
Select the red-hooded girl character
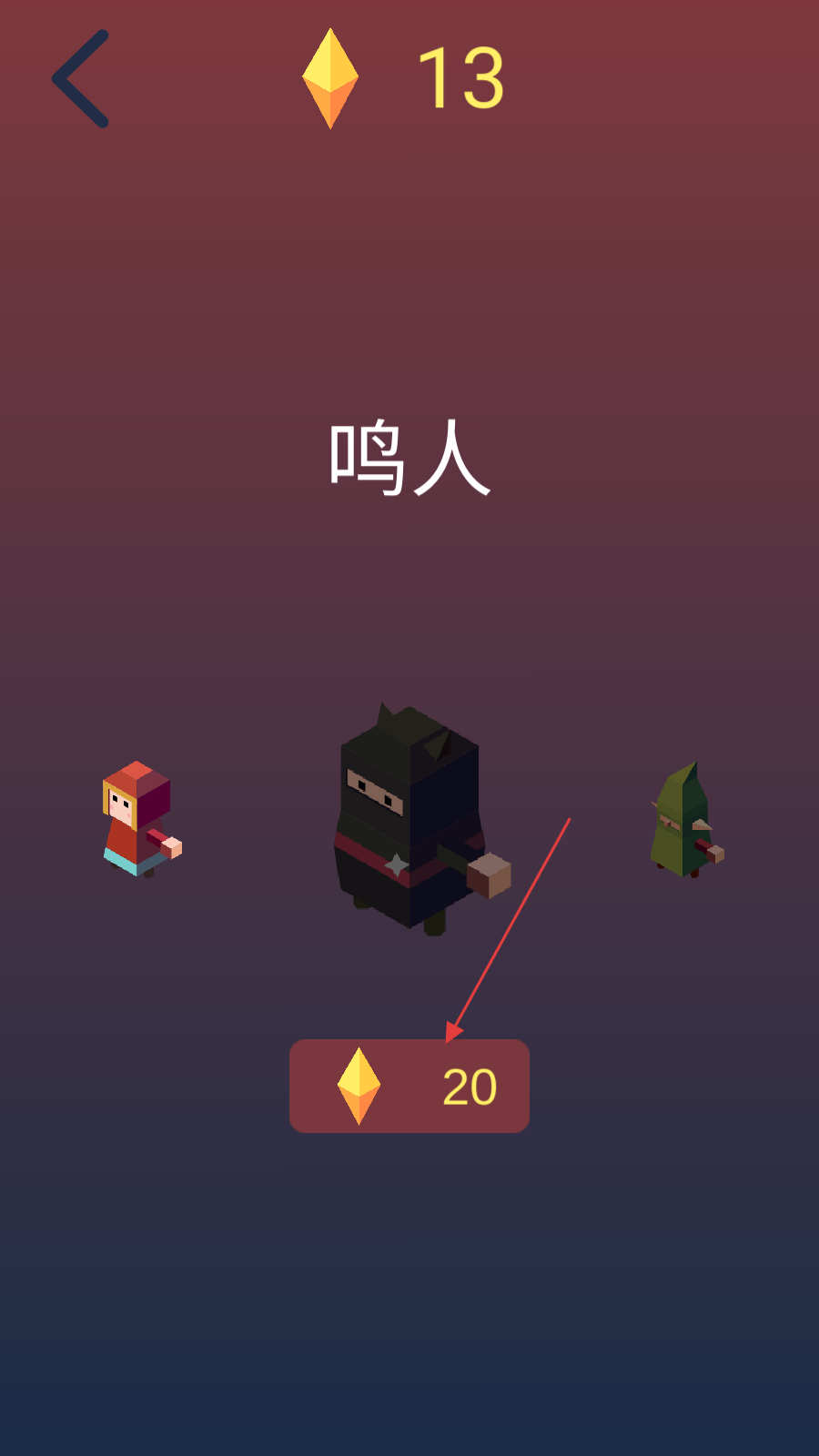coord(141,819)
